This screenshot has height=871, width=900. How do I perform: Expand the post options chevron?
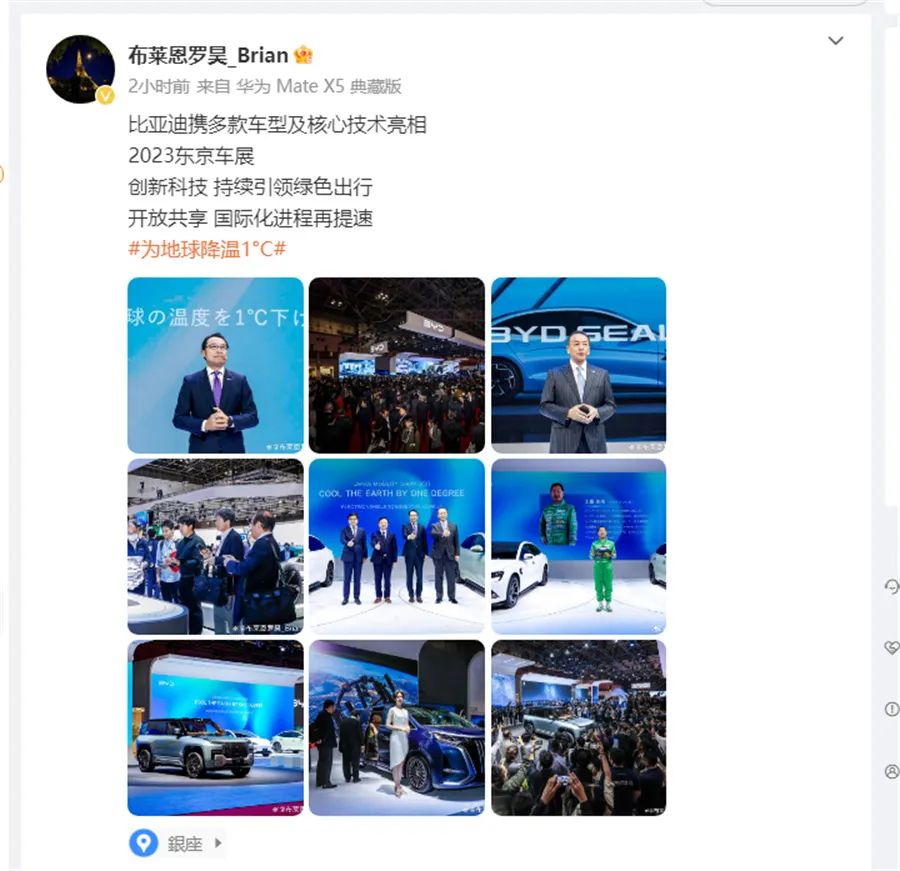pos(836,41)
